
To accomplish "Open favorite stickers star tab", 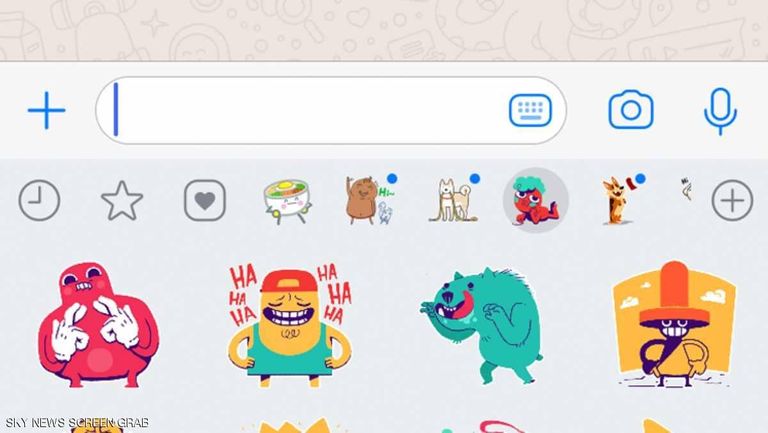I will coord(122,201).
